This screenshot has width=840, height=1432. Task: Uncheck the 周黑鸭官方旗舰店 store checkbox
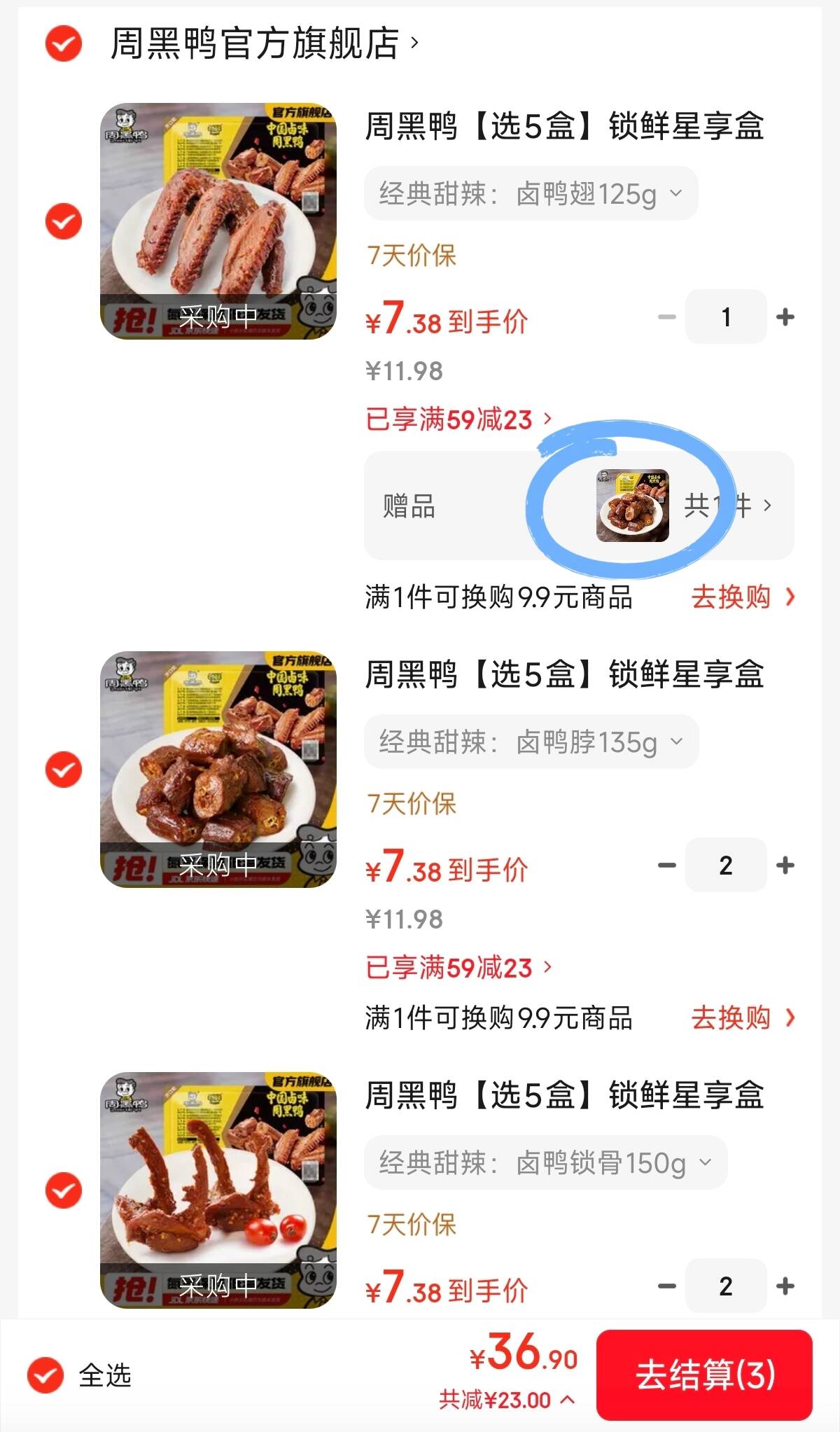(64, 43)
